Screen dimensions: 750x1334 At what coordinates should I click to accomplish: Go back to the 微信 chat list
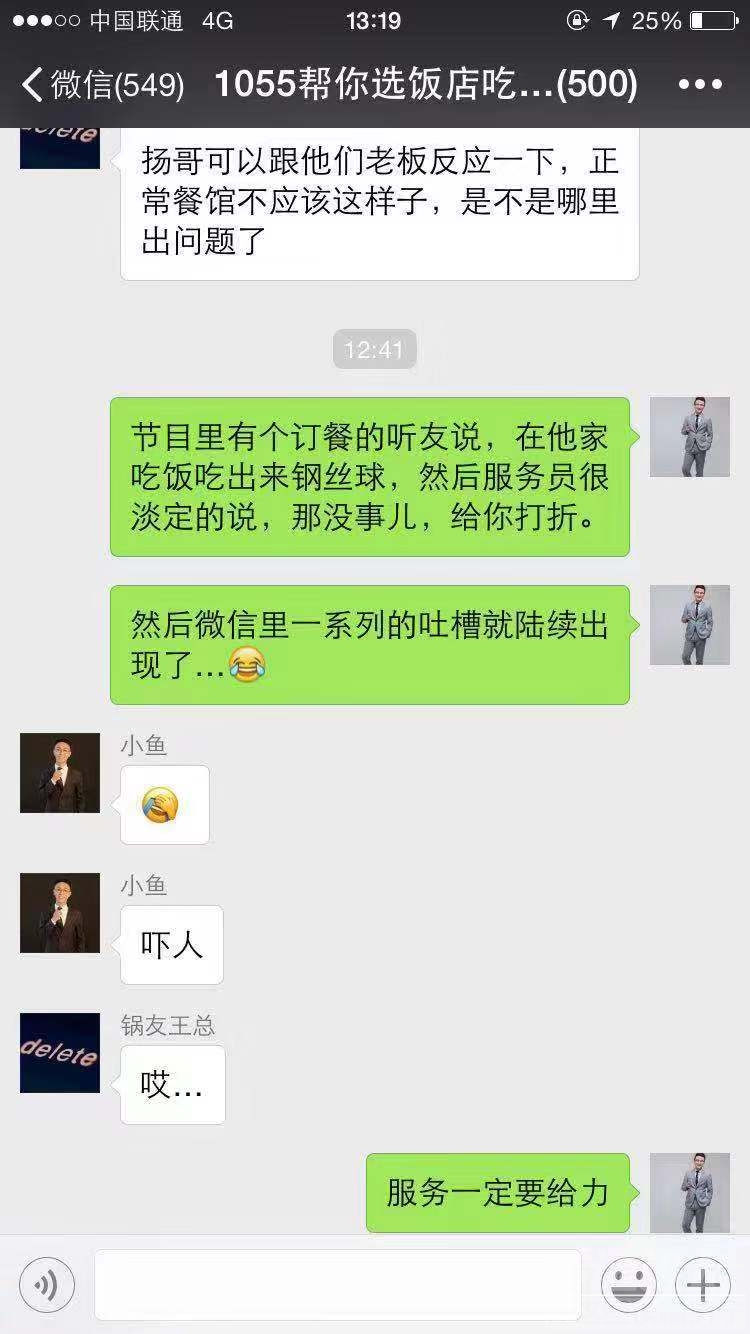100,85
